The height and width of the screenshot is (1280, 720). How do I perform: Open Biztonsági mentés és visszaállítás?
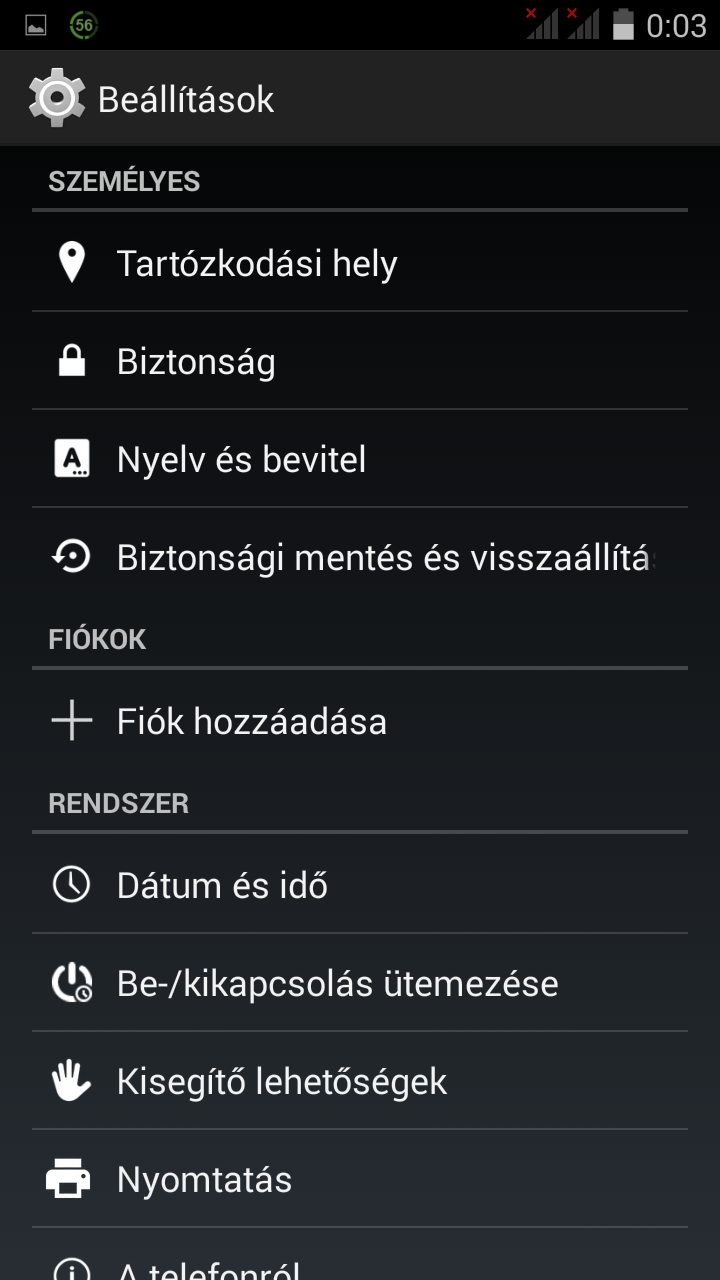click(380, 557)
